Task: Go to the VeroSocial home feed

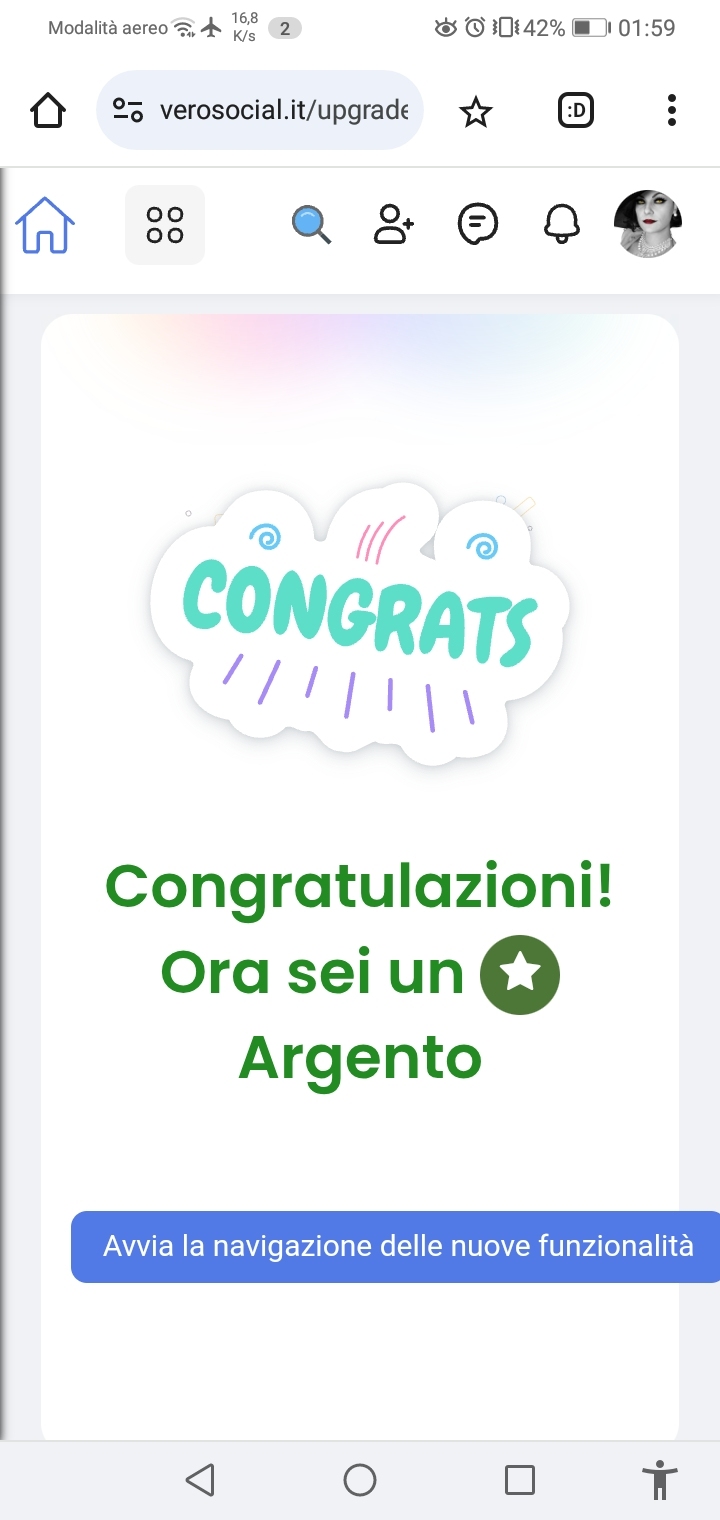Action: click(x=46, y=225)
